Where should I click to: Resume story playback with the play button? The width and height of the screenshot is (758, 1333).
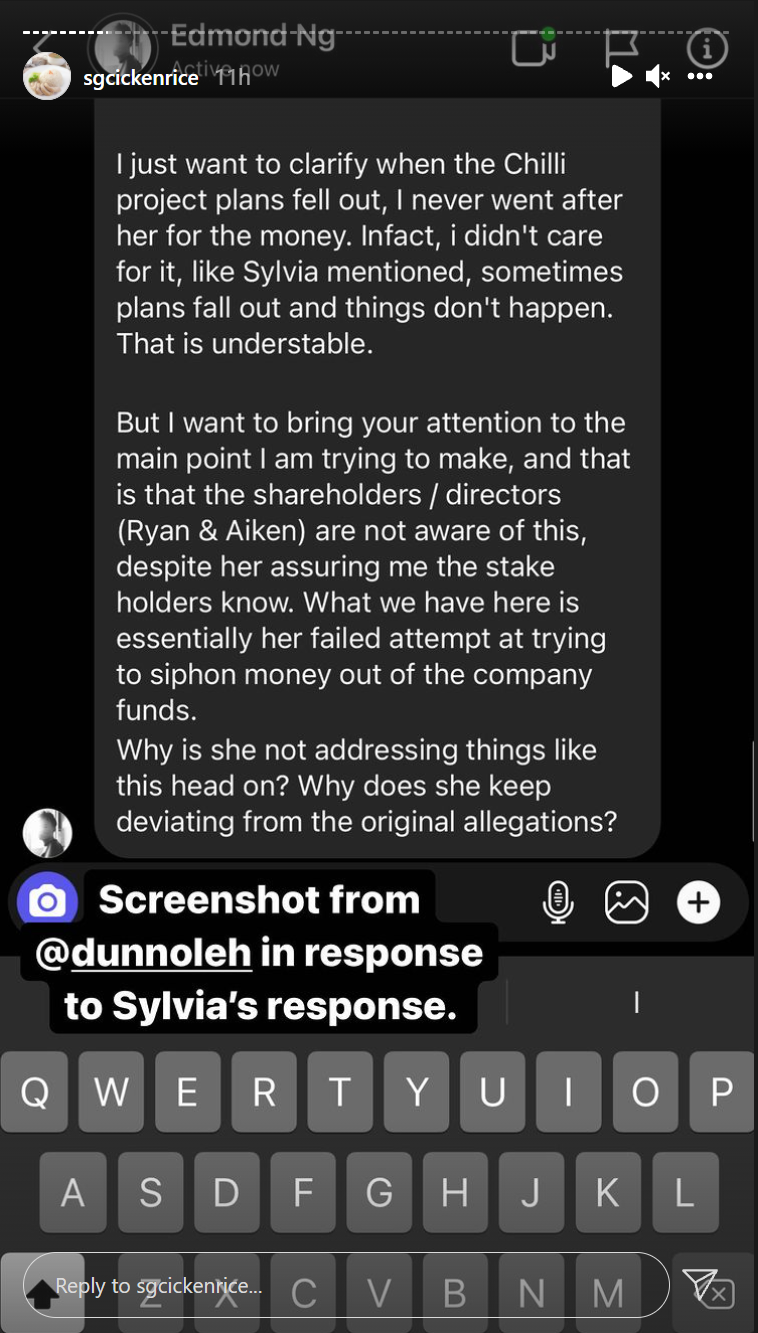621,76
